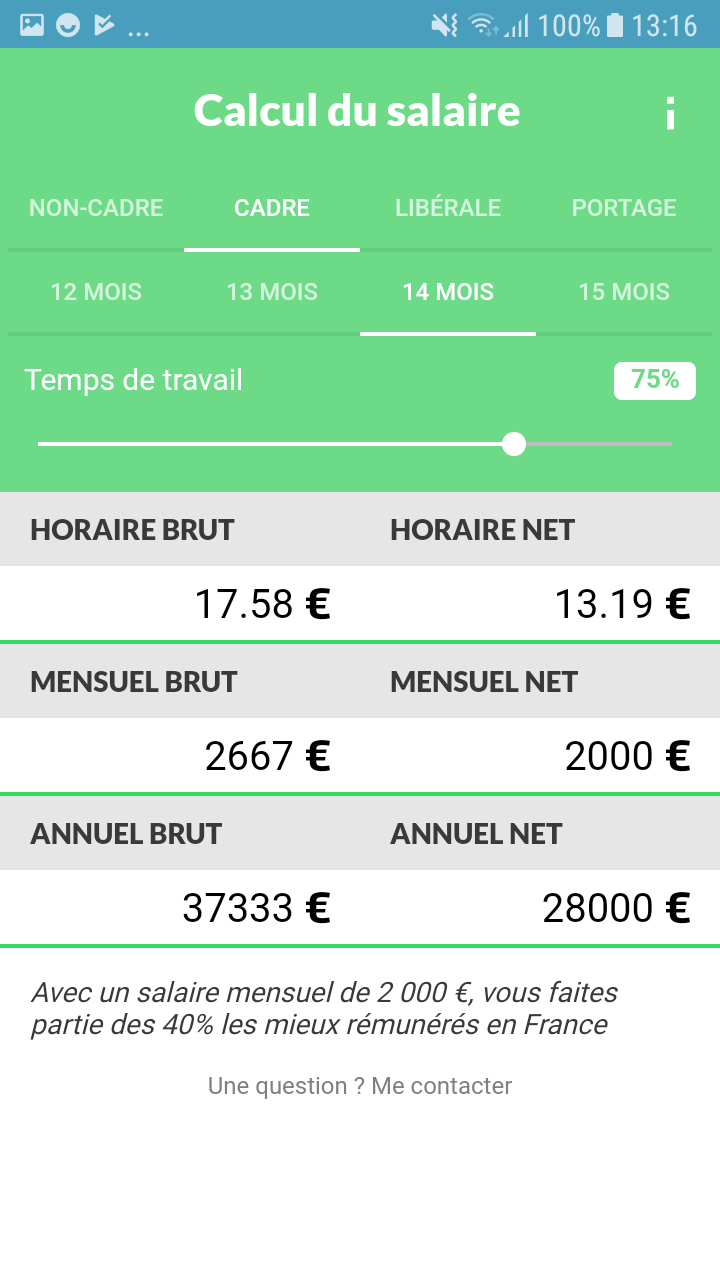The height and width of the screenshot is (1280, 720).
Task: Edit the mensuel brut value 2667
Action: (249, 756)
